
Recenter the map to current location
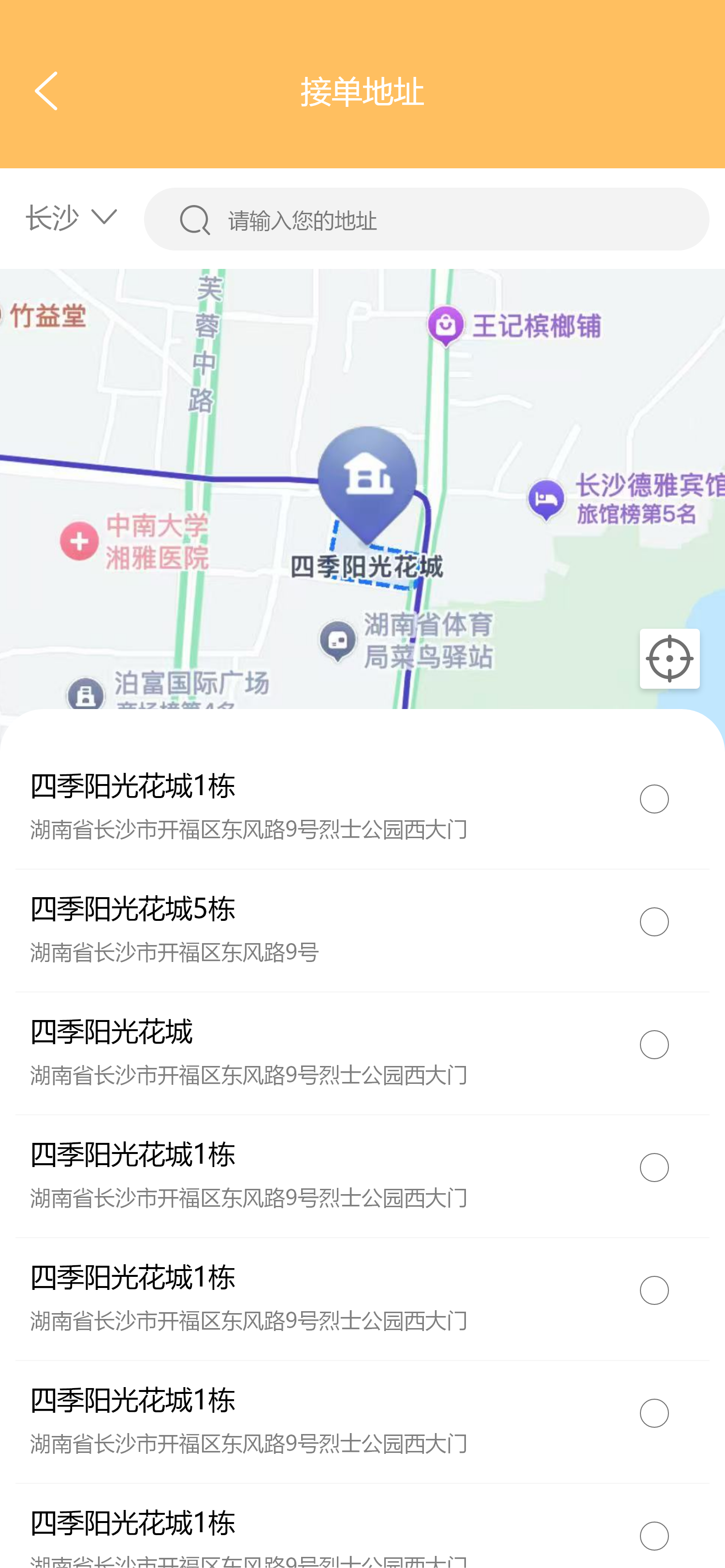[669, 659]
